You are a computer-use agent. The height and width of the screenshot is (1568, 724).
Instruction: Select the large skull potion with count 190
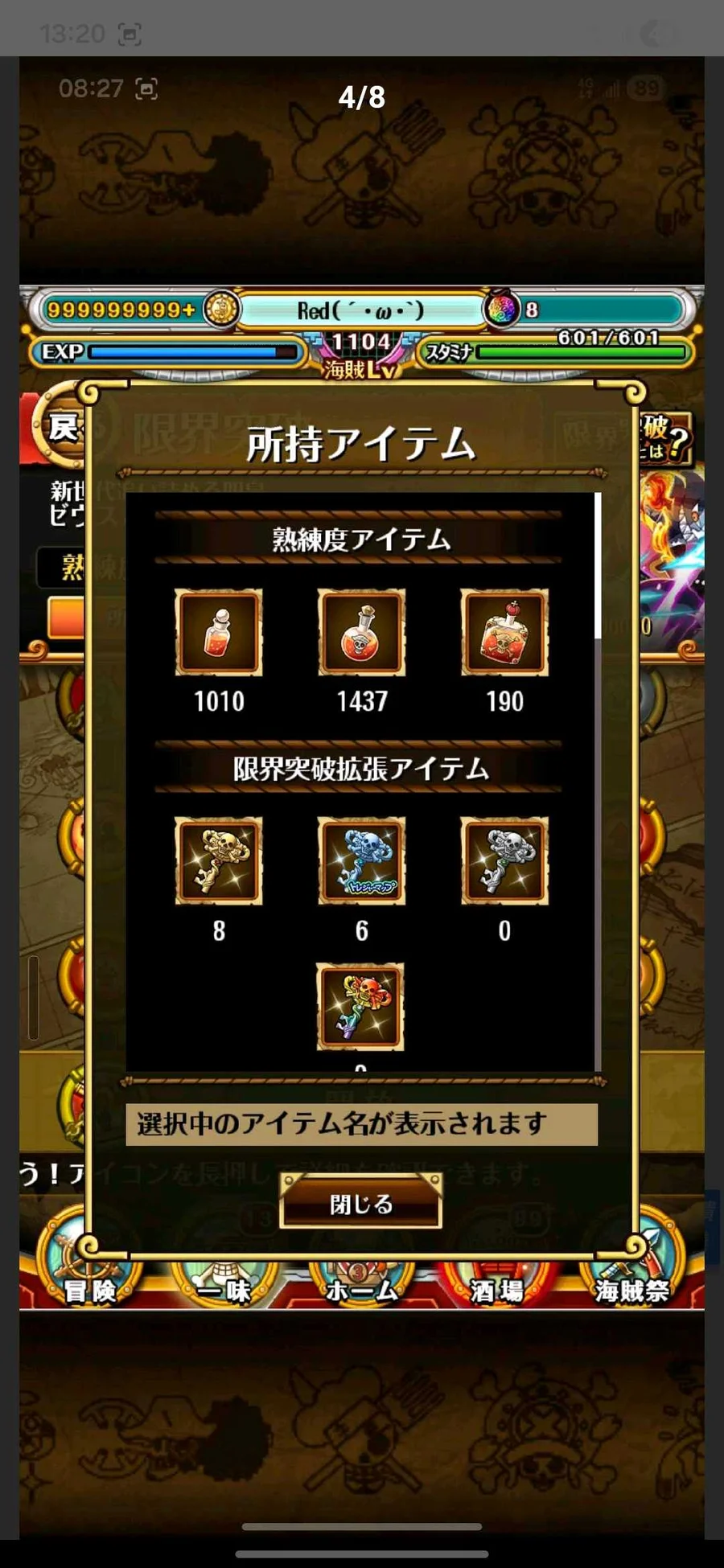click(504, 632)
